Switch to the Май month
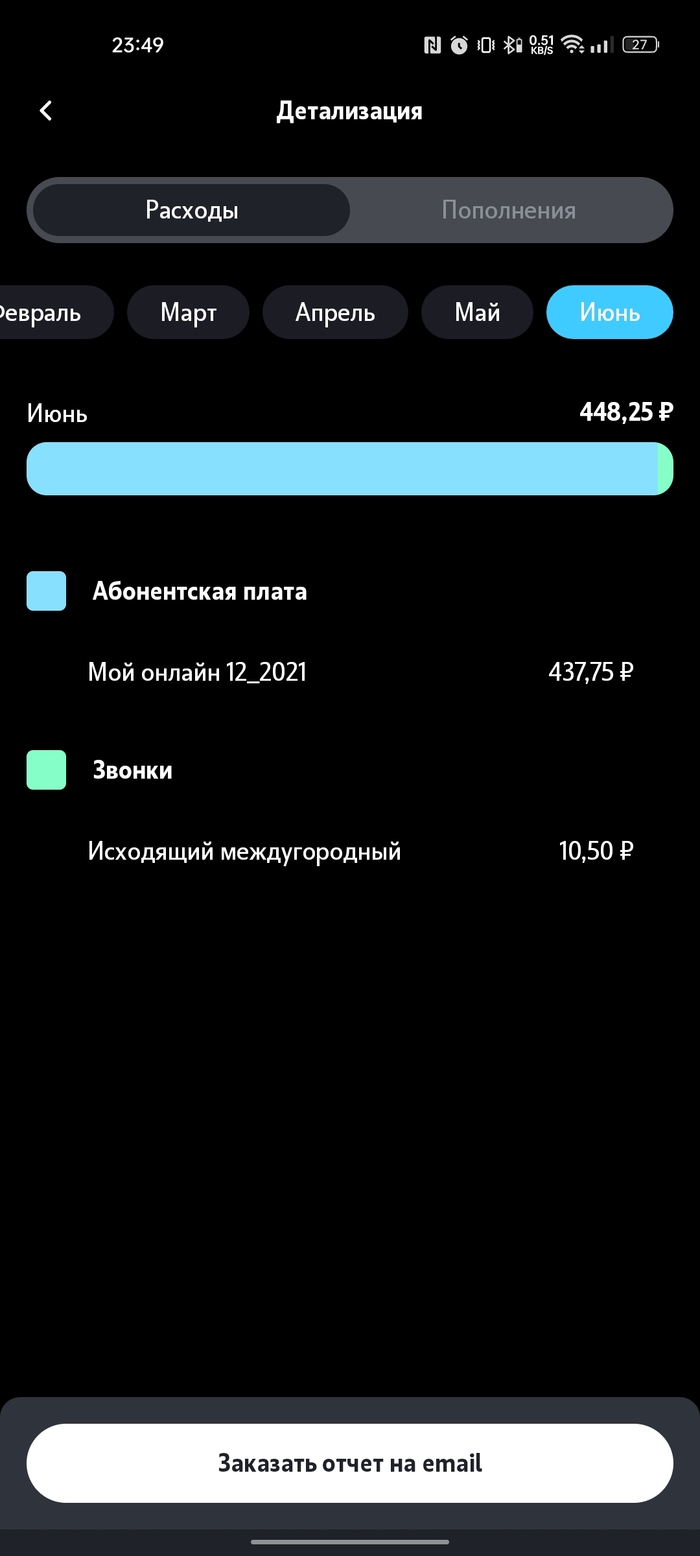 pyautogui.click(x=477, y=312)
